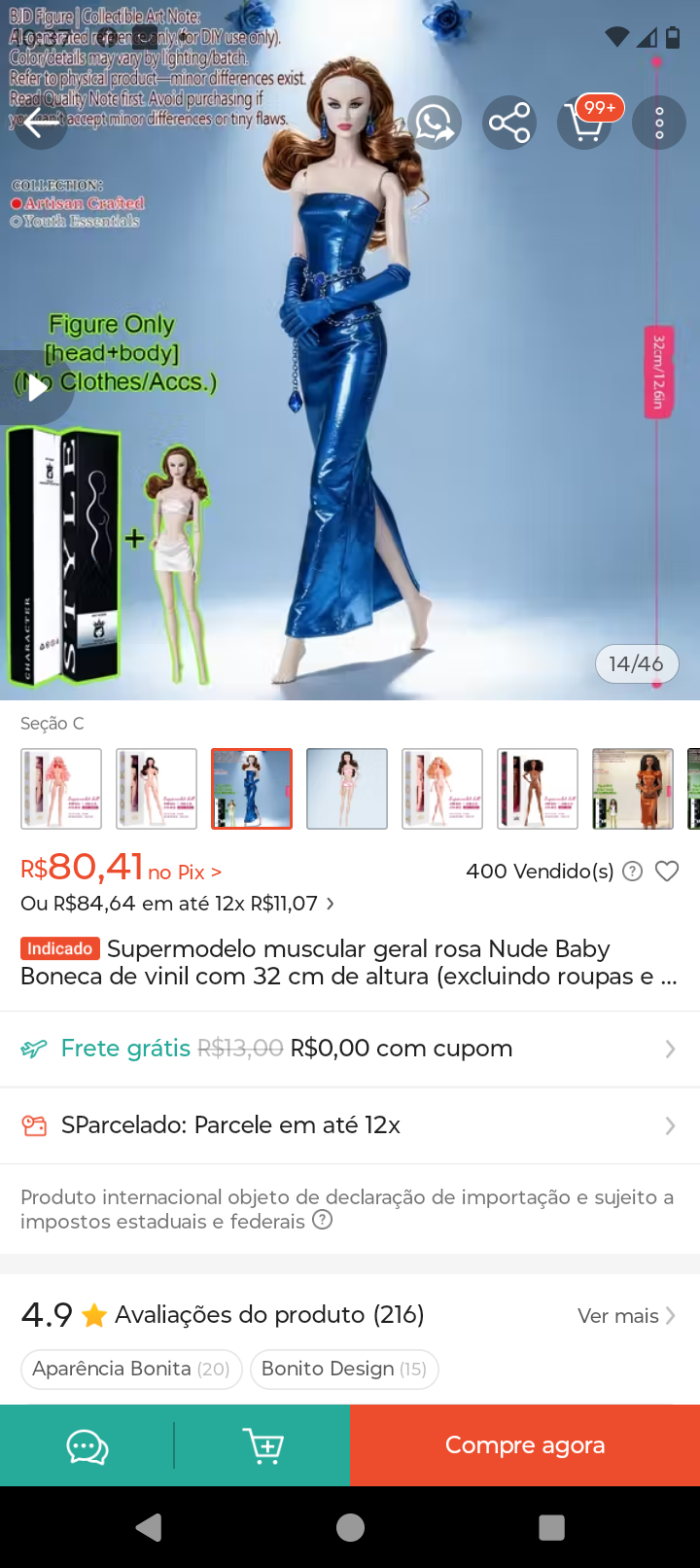Open the SParcelado installment row

350,1125
